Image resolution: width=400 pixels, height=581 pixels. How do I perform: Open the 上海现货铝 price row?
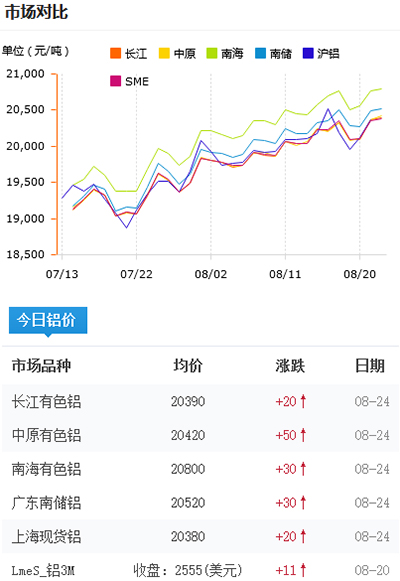pyautogui.click(x=200, y=536)
